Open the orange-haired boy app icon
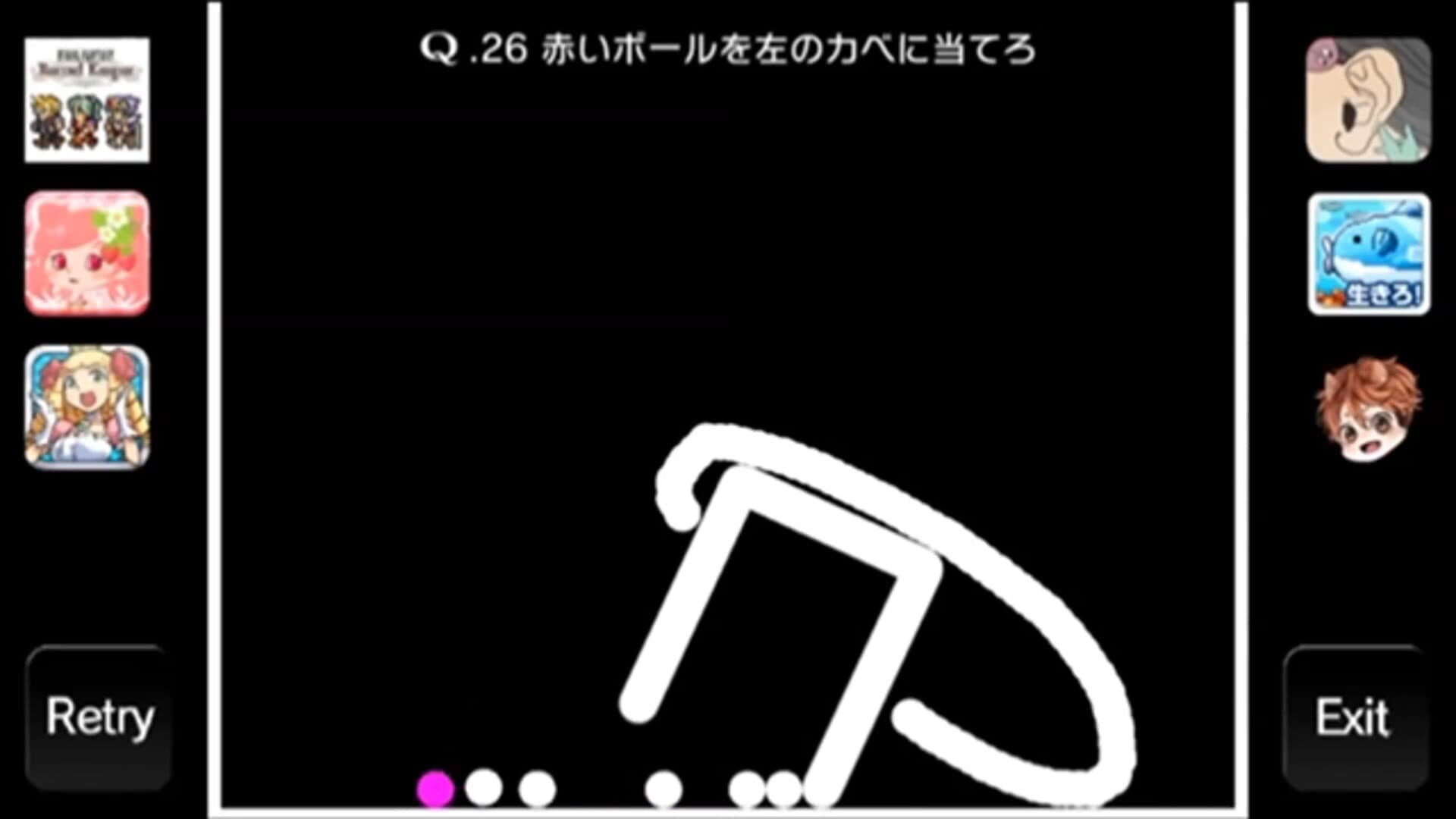 [x=1368, y=409]
